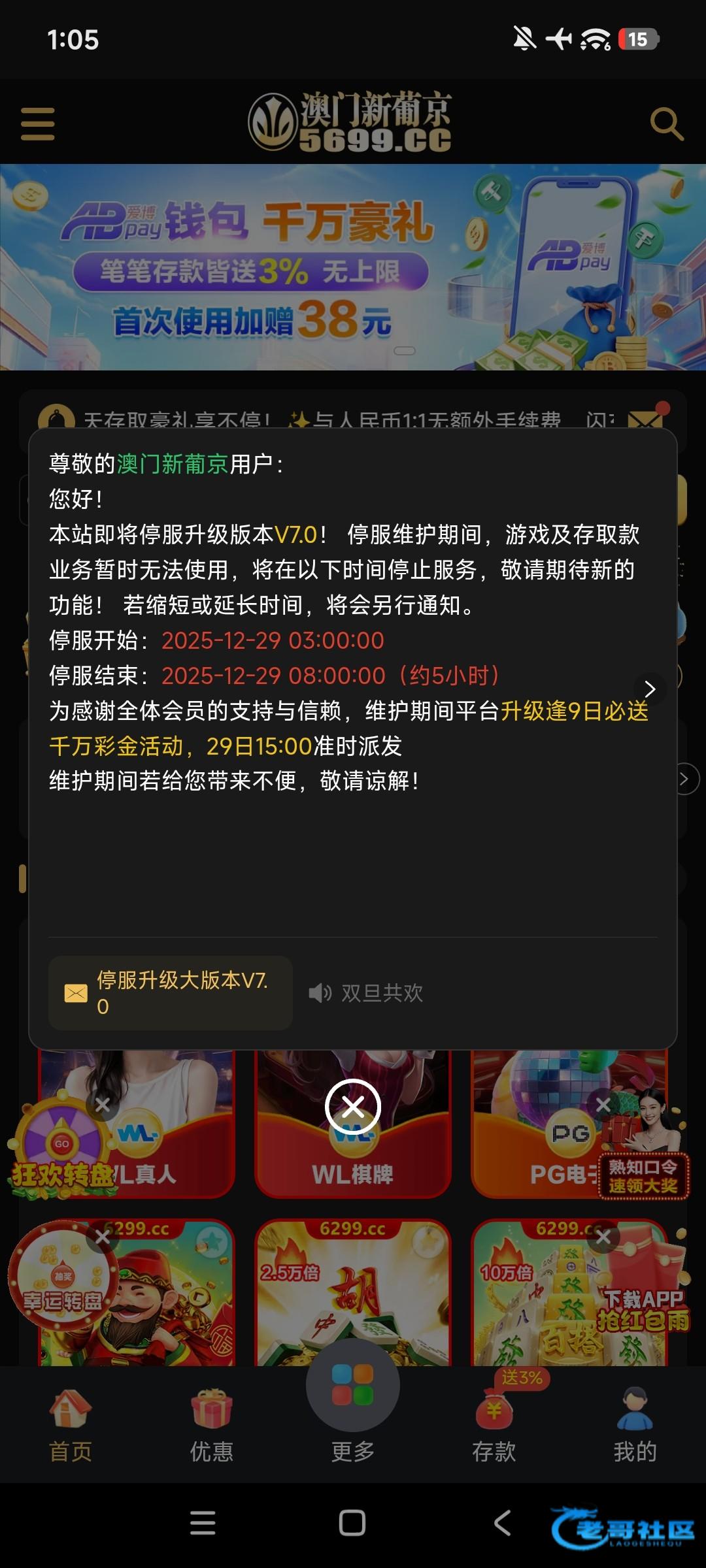The width and height of the screenshot is (706, 1568).
Task: Open the AB pay wallet promo banner
Action: [x=353, y=267]
